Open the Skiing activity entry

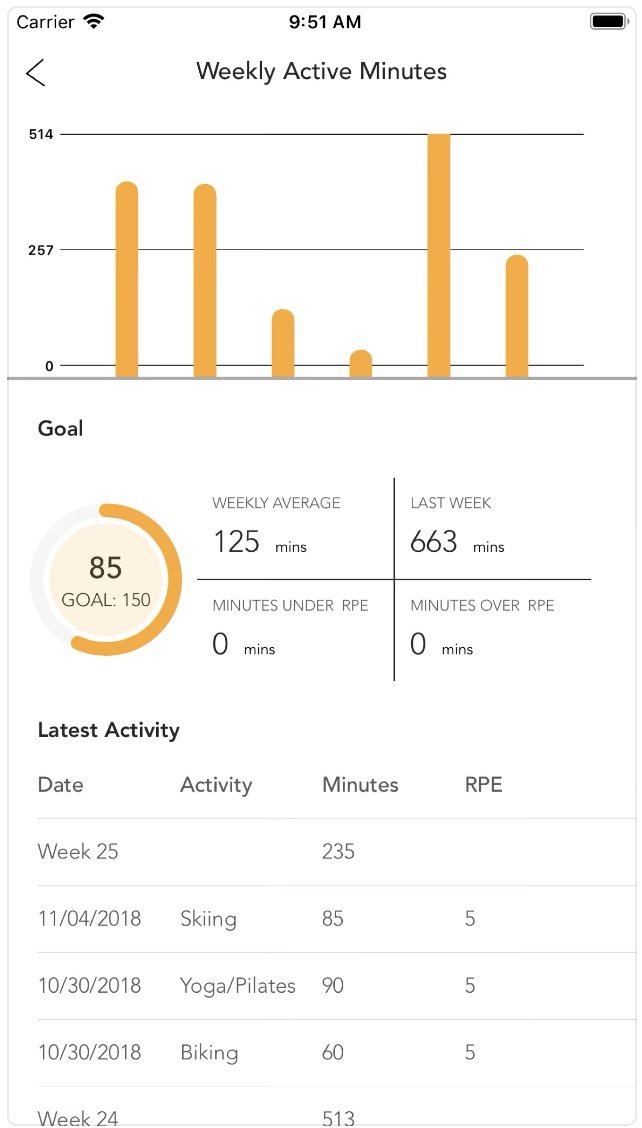(337, 919)
